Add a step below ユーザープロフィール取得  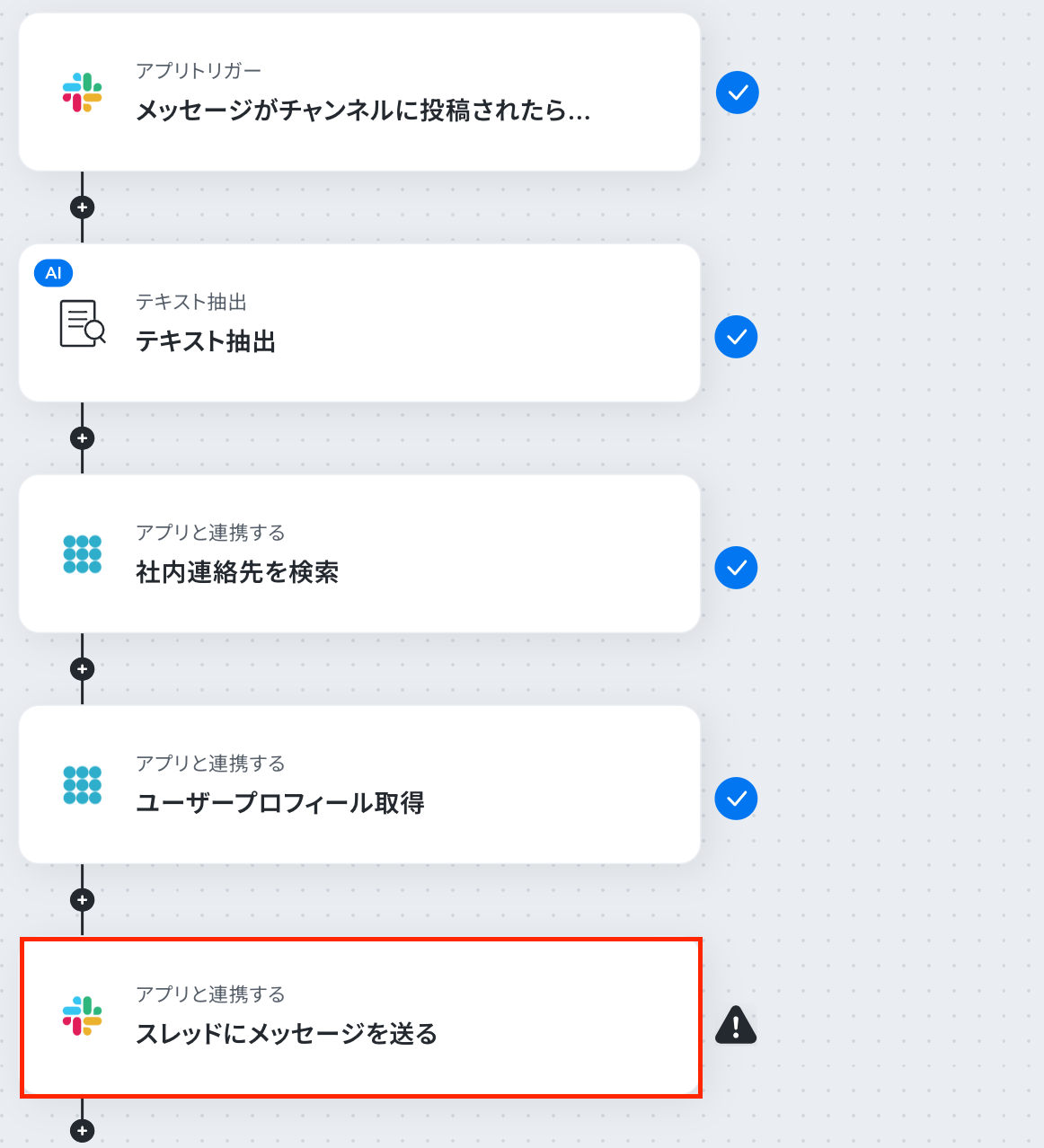click(x=83, y=900)
